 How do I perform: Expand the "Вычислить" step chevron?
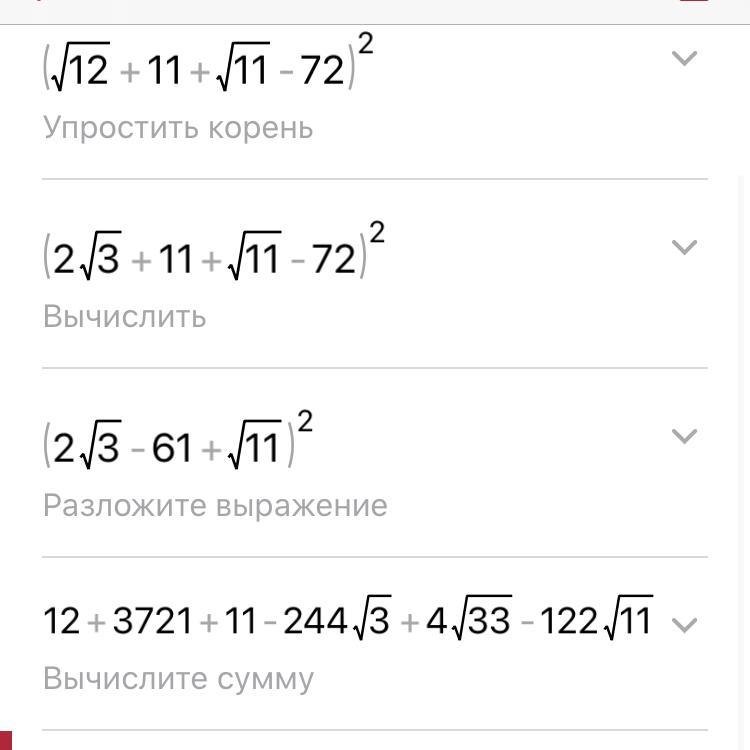(684, 247)
